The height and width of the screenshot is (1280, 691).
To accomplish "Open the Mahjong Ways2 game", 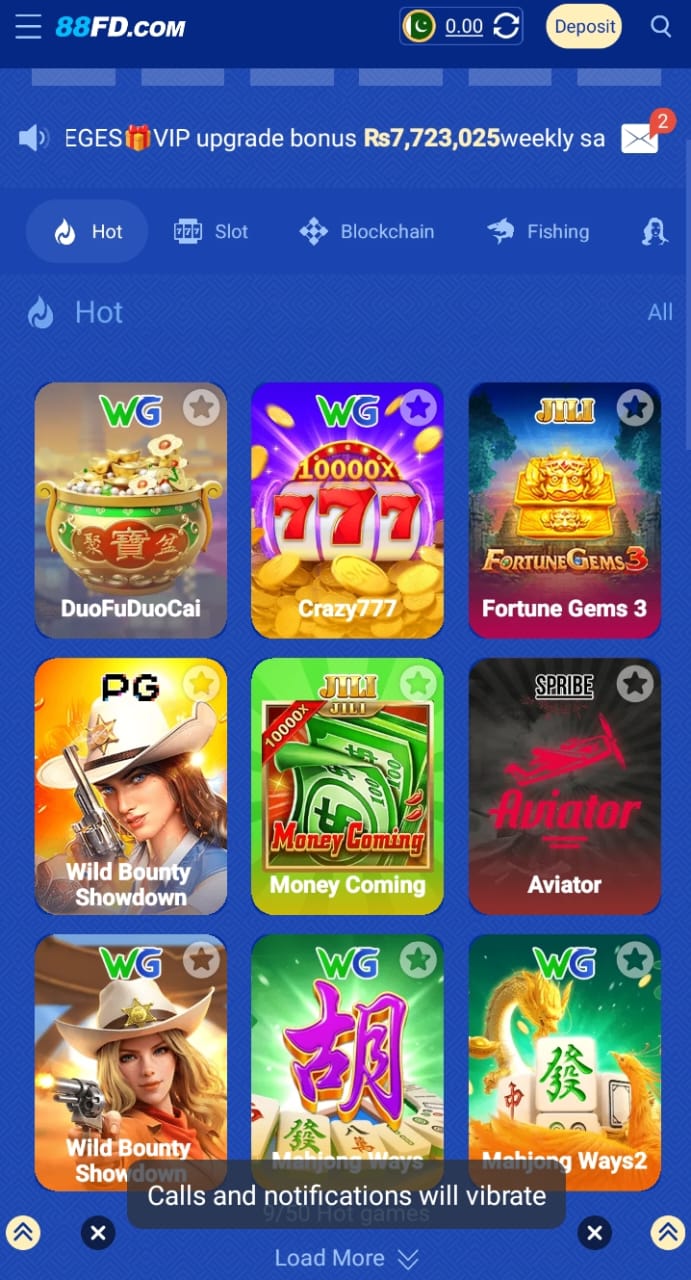I will tap(564, 1060).
